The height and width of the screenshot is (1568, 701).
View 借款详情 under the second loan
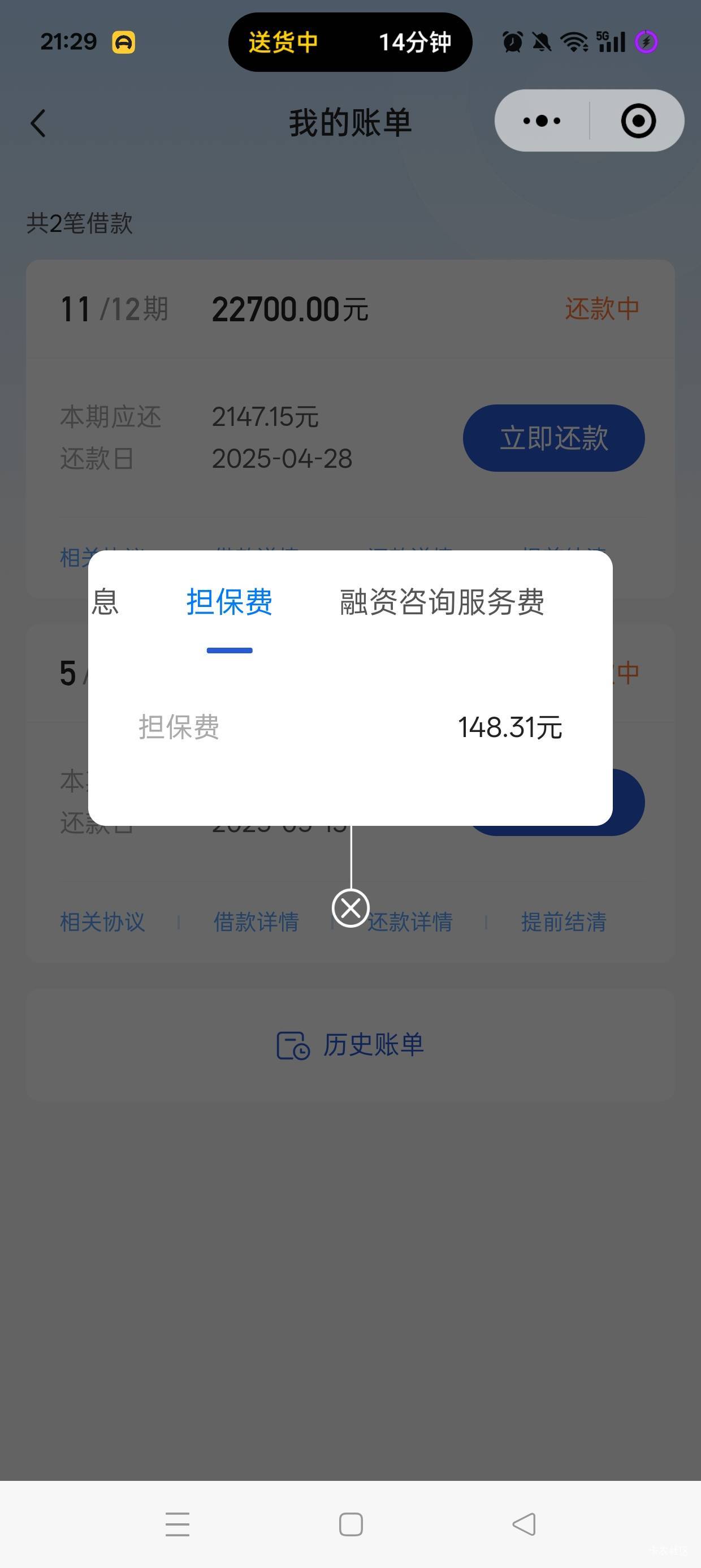pyautogui.click(x=256, y=921)
